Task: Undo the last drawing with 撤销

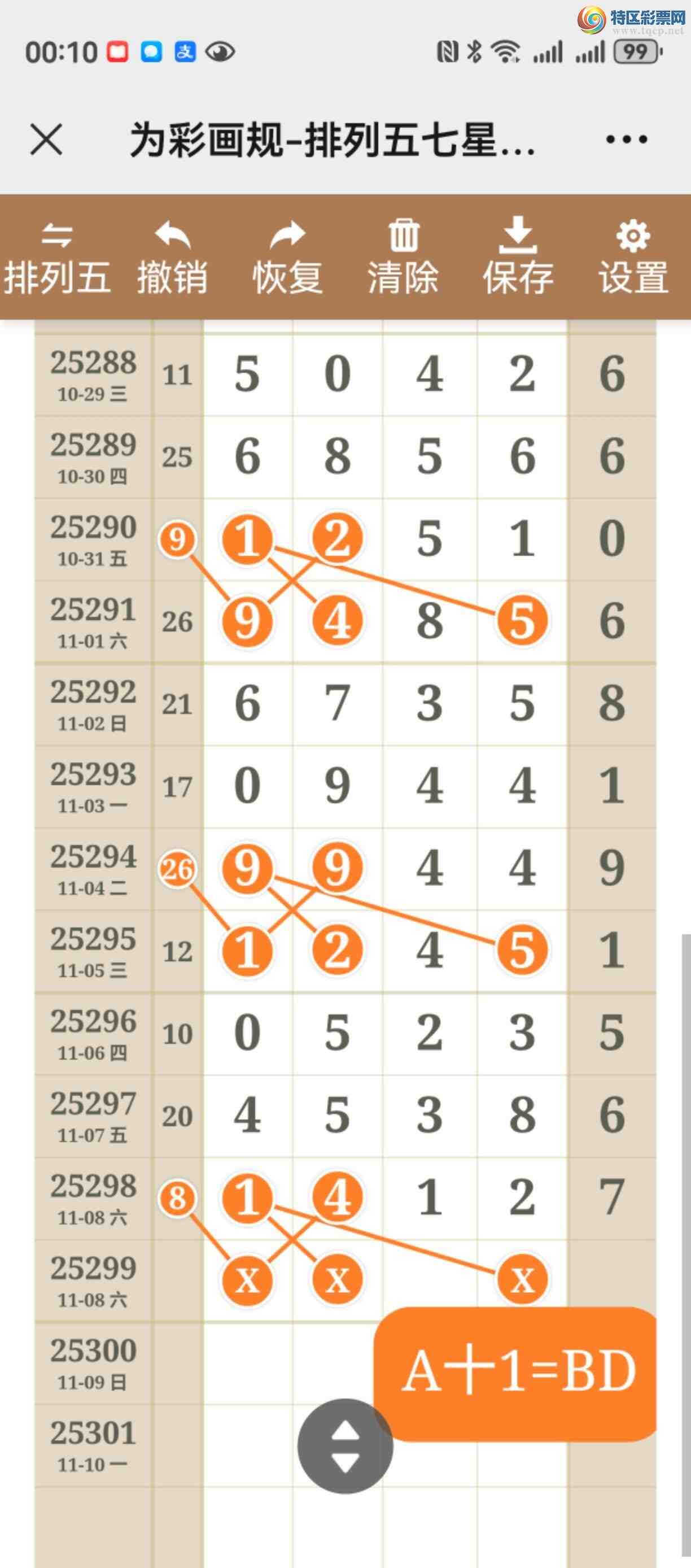Action: (x=172, y=258)
